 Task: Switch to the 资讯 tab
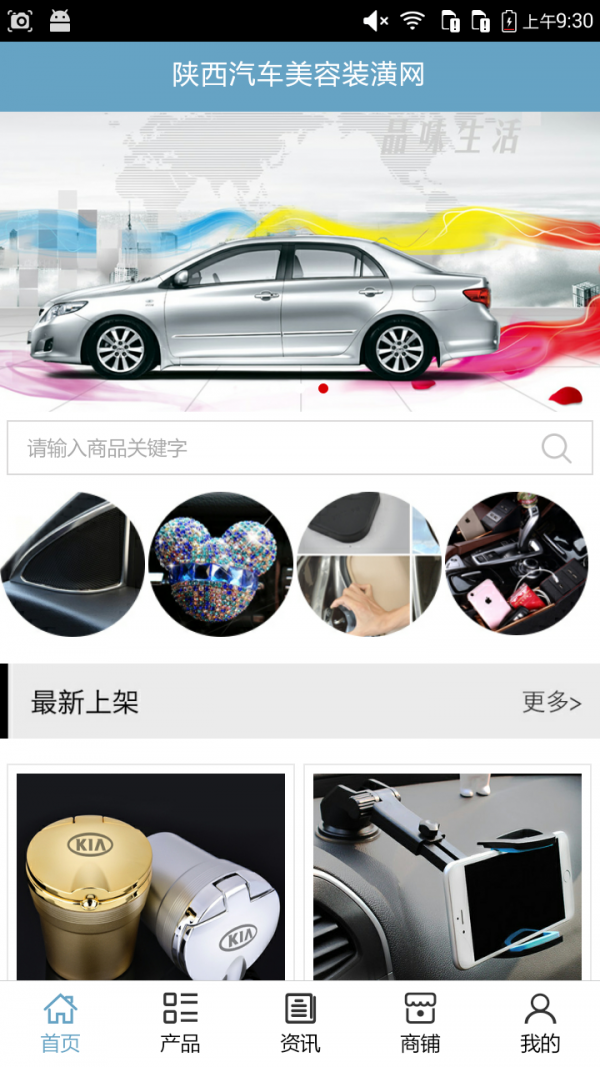[300, 1023]
